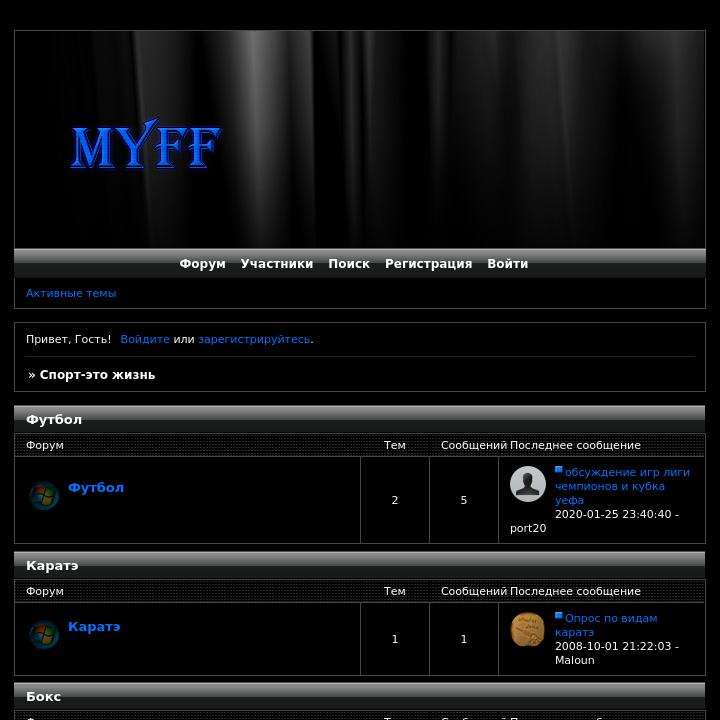The height and width of the screenshot is (720, 720).
Task: Open Поиск in the navigation bar
Action: tap(349, 264)
